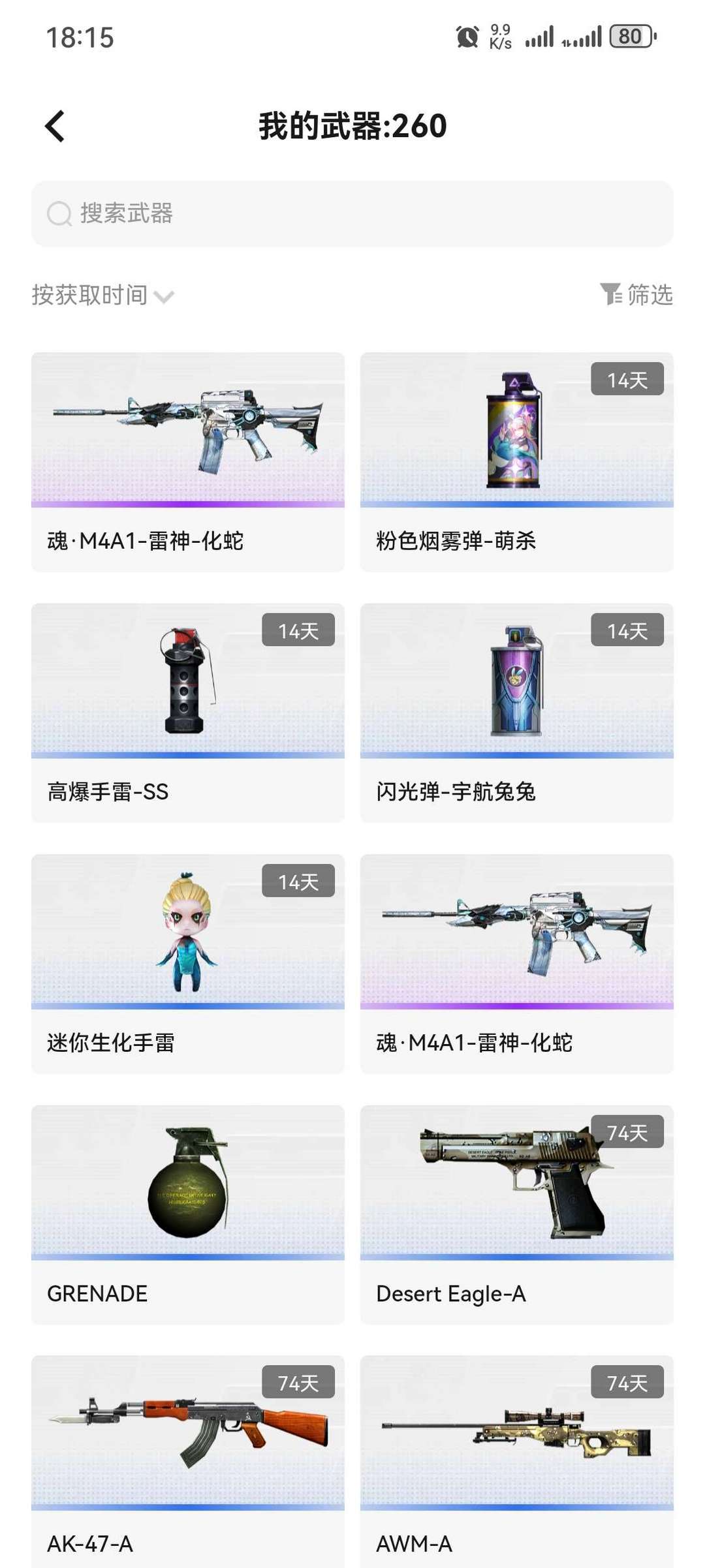This screenshot has width=705, height=1568.
Task: Tap the search magnifier icon in the search bar
Action: [x=60, y=213]
